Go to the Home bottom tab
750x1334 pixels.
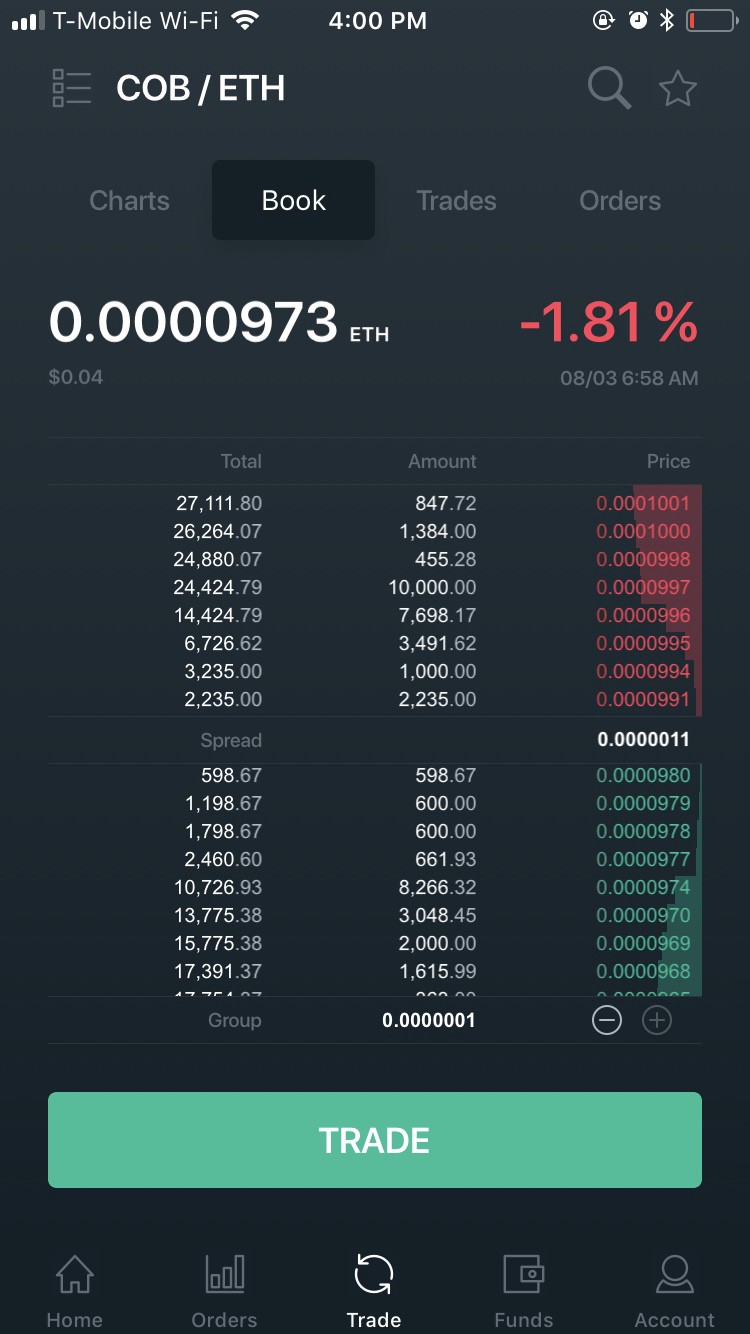pyautogui.click(x=75, y=1290)
